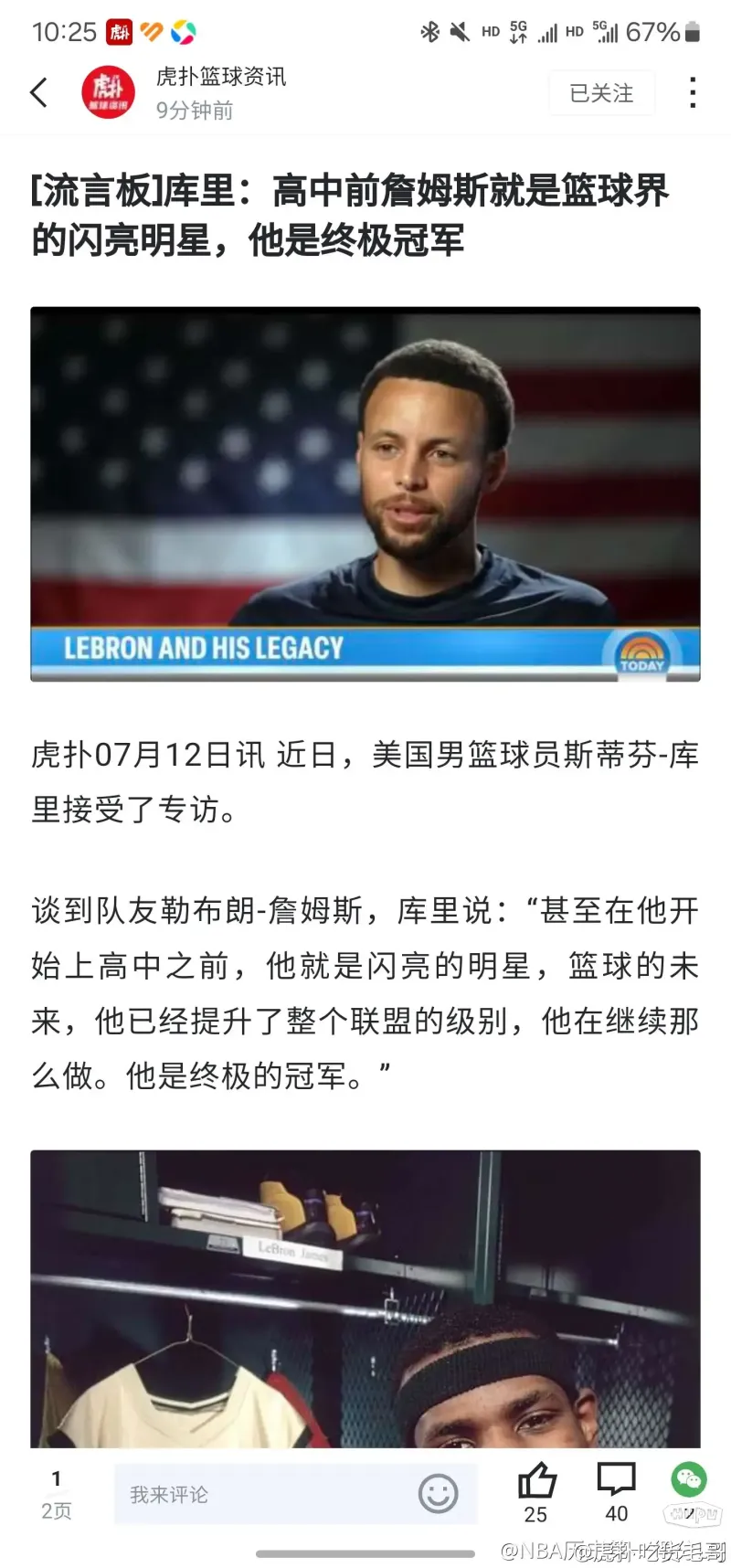Like the article with thumbs-up

(x=536, y=1482)
